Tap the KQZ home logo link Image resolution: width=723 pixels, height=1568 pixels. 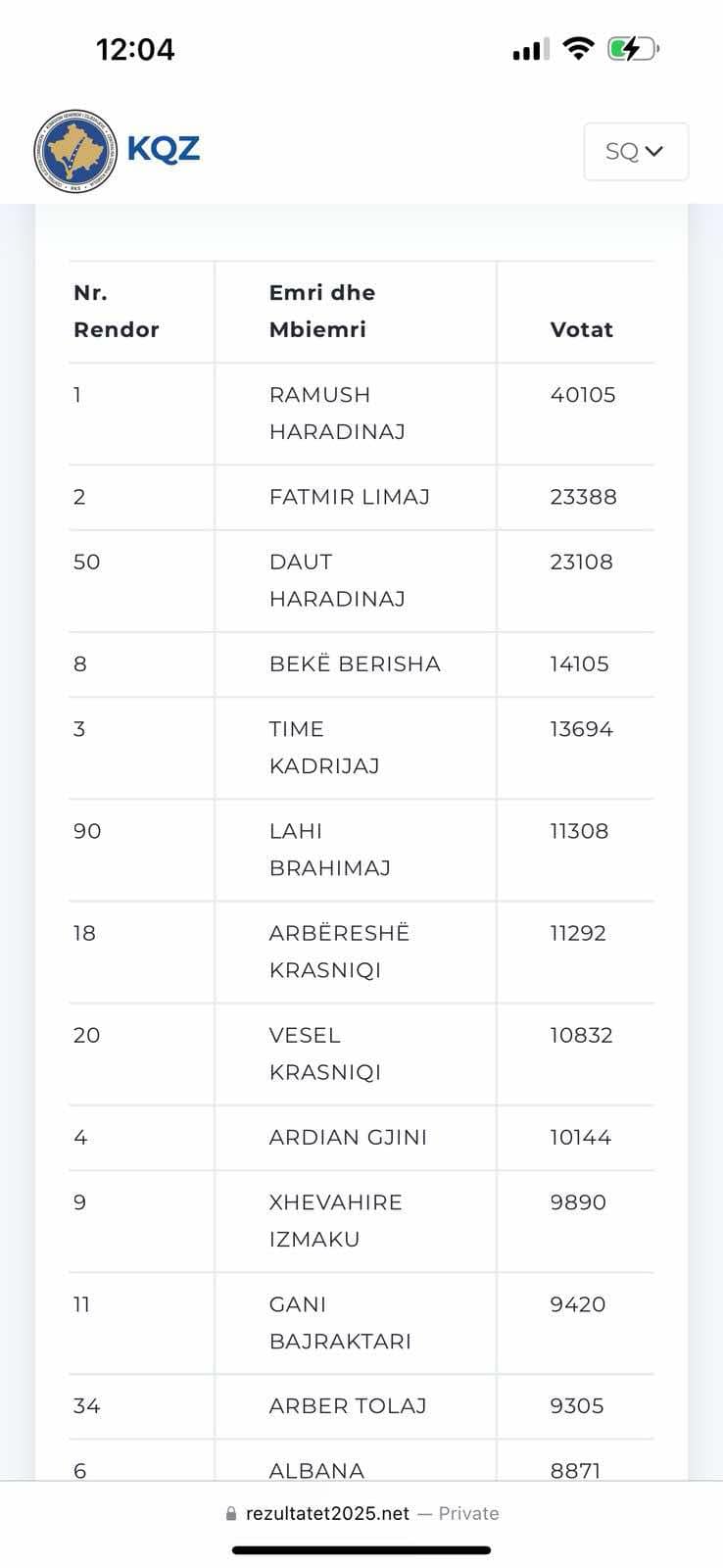coord(117,150)
